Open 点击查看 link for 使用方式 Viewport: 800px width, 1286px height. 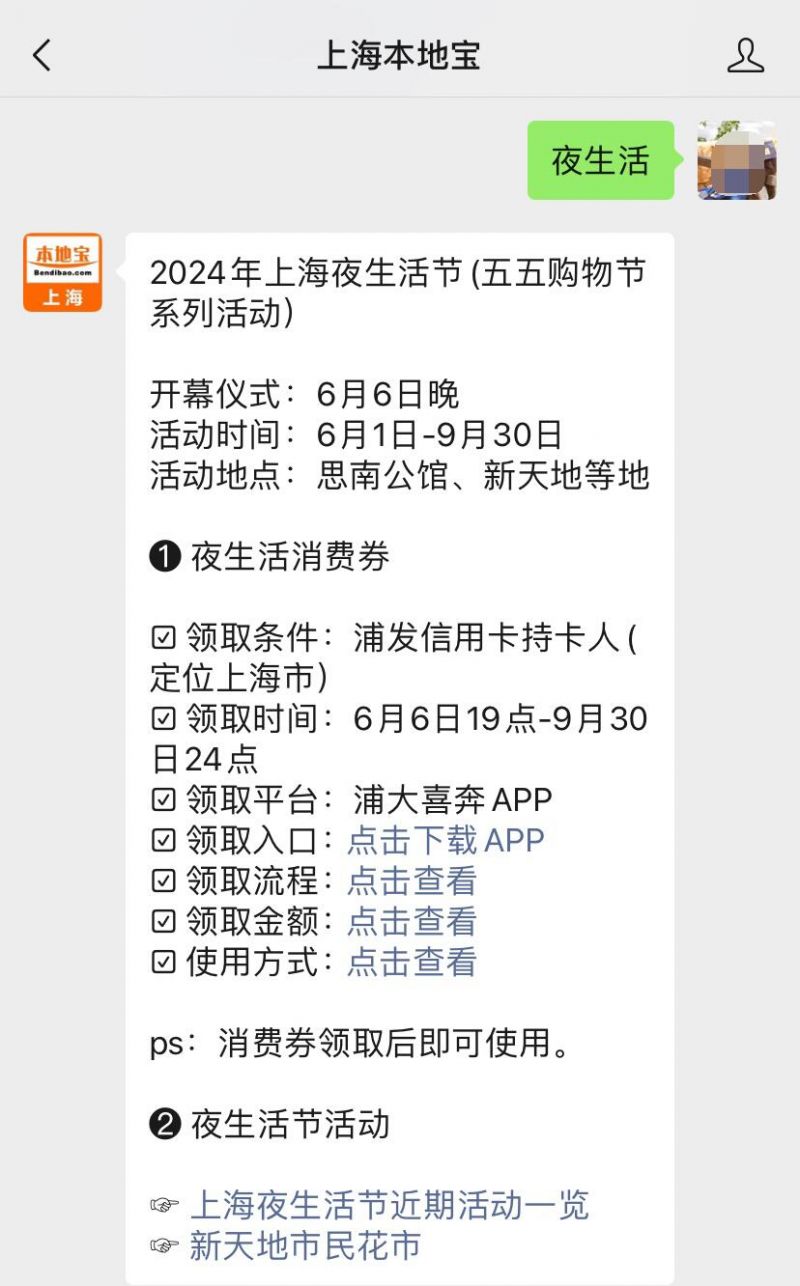pos(412,962)
